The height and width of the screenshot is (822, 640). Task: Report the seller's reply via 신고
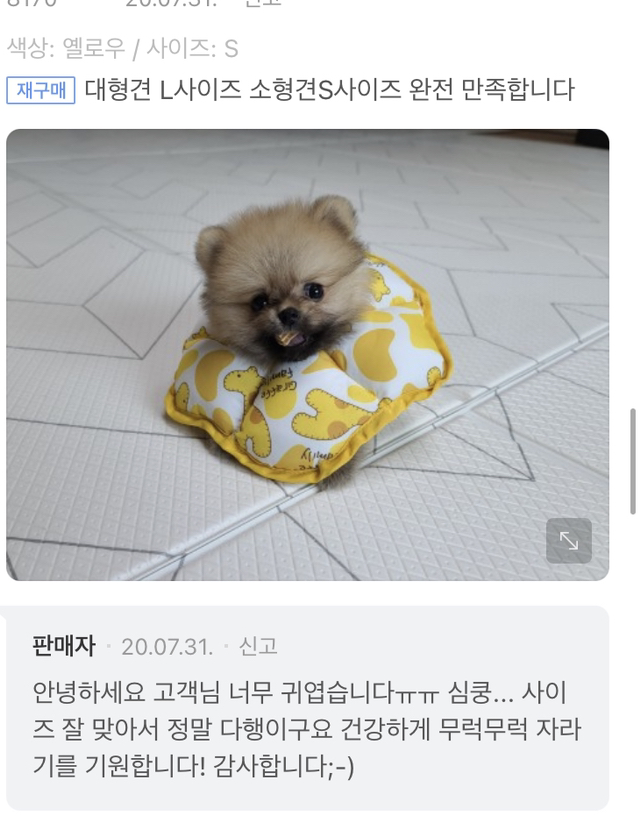pos(257,647)
